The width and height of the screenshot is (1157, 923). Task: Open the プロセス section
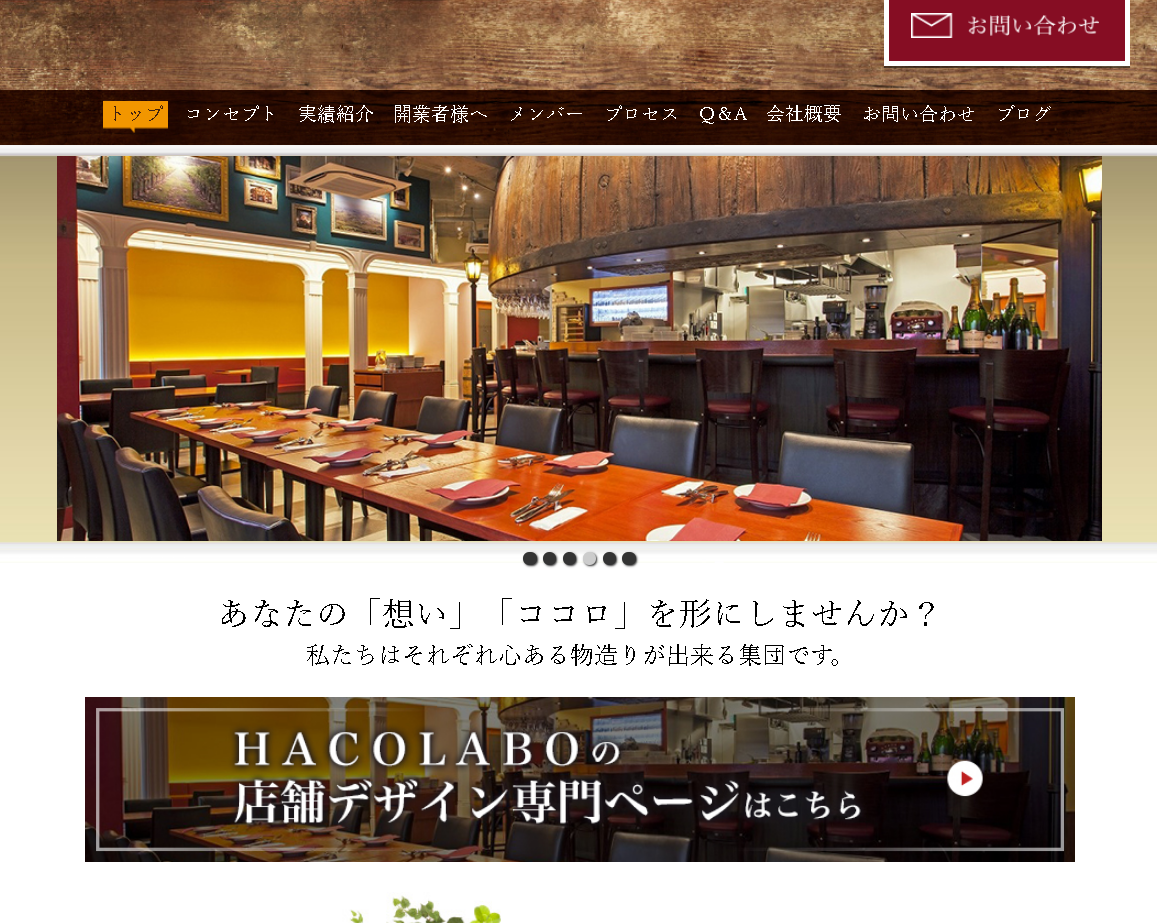click(x=641, y=114)
